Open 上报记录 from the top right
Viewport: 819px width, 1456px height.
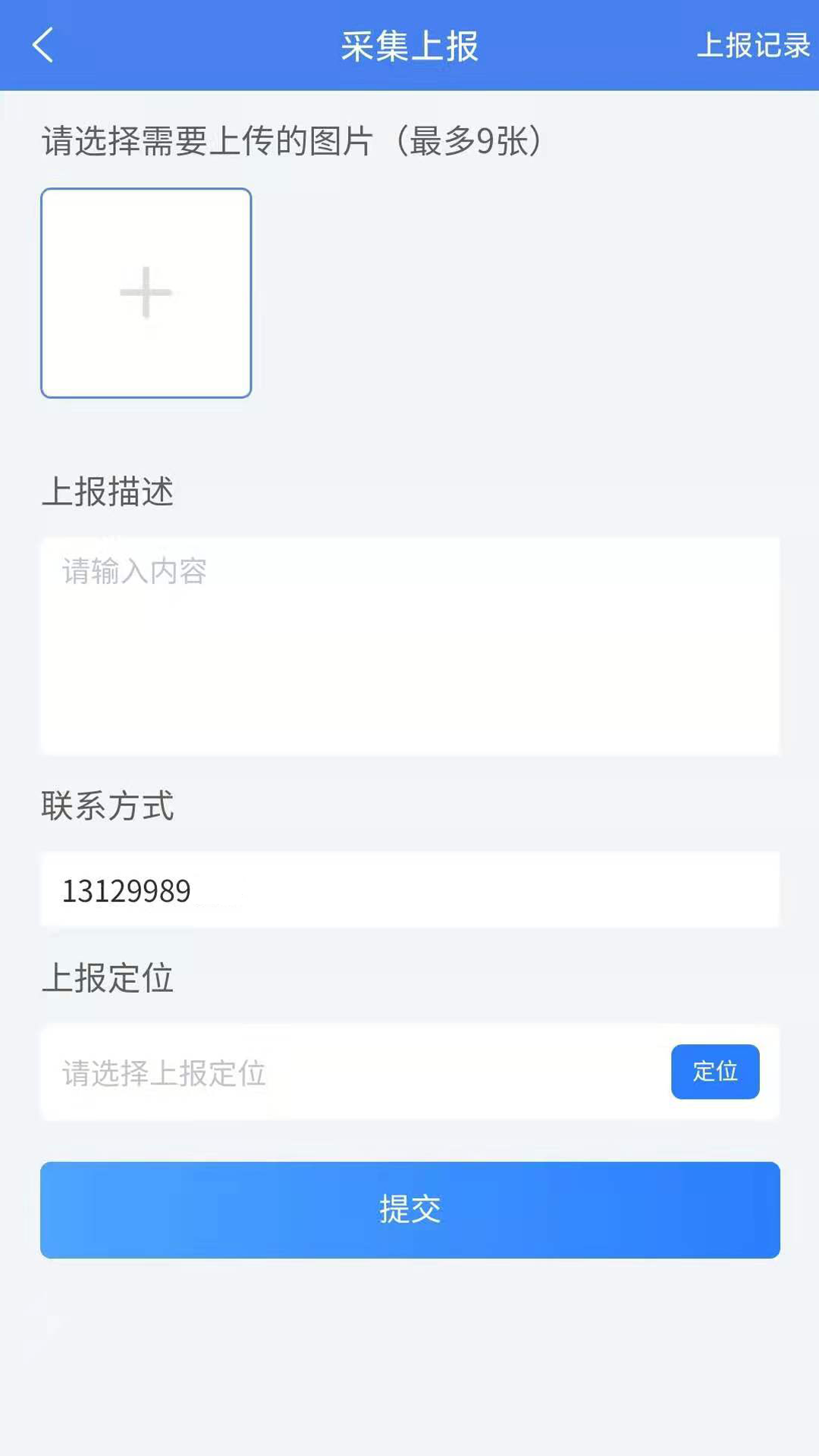pos(755,45)
